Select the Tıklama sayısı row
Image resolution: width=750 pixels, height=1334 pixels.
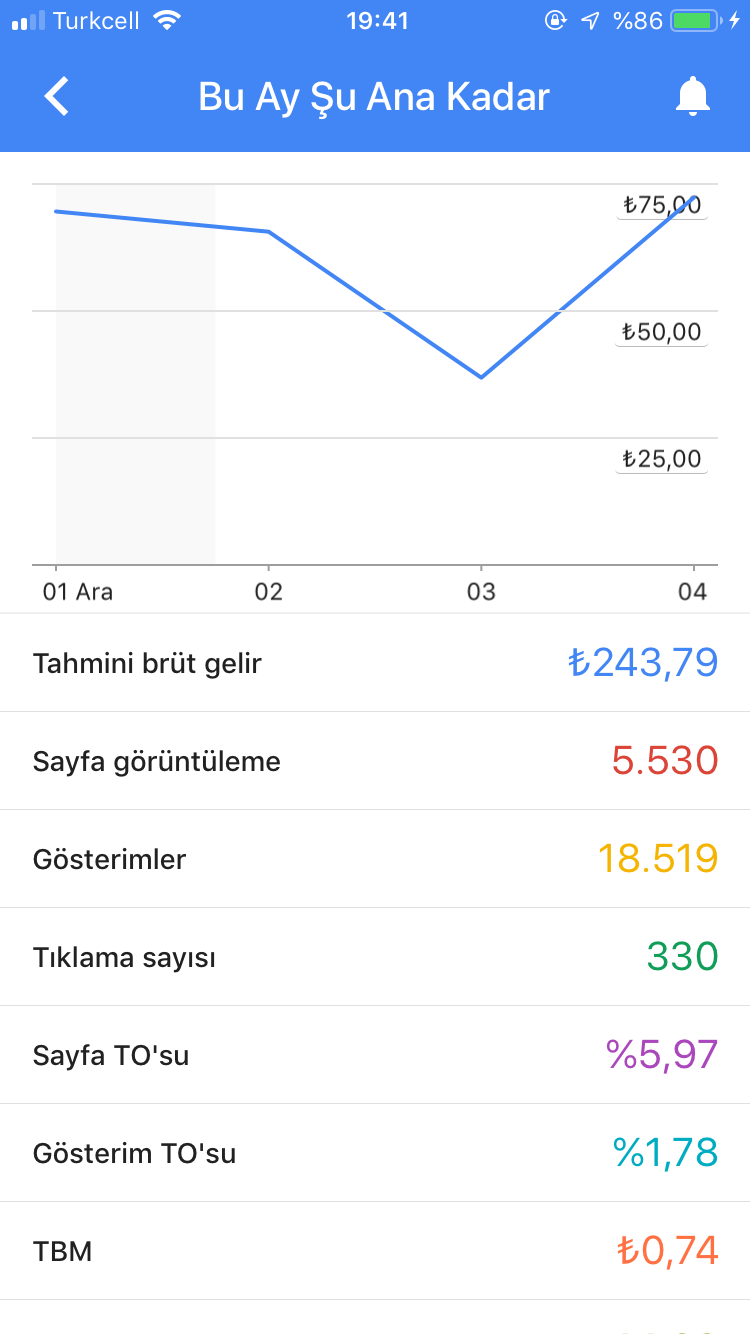375,957
